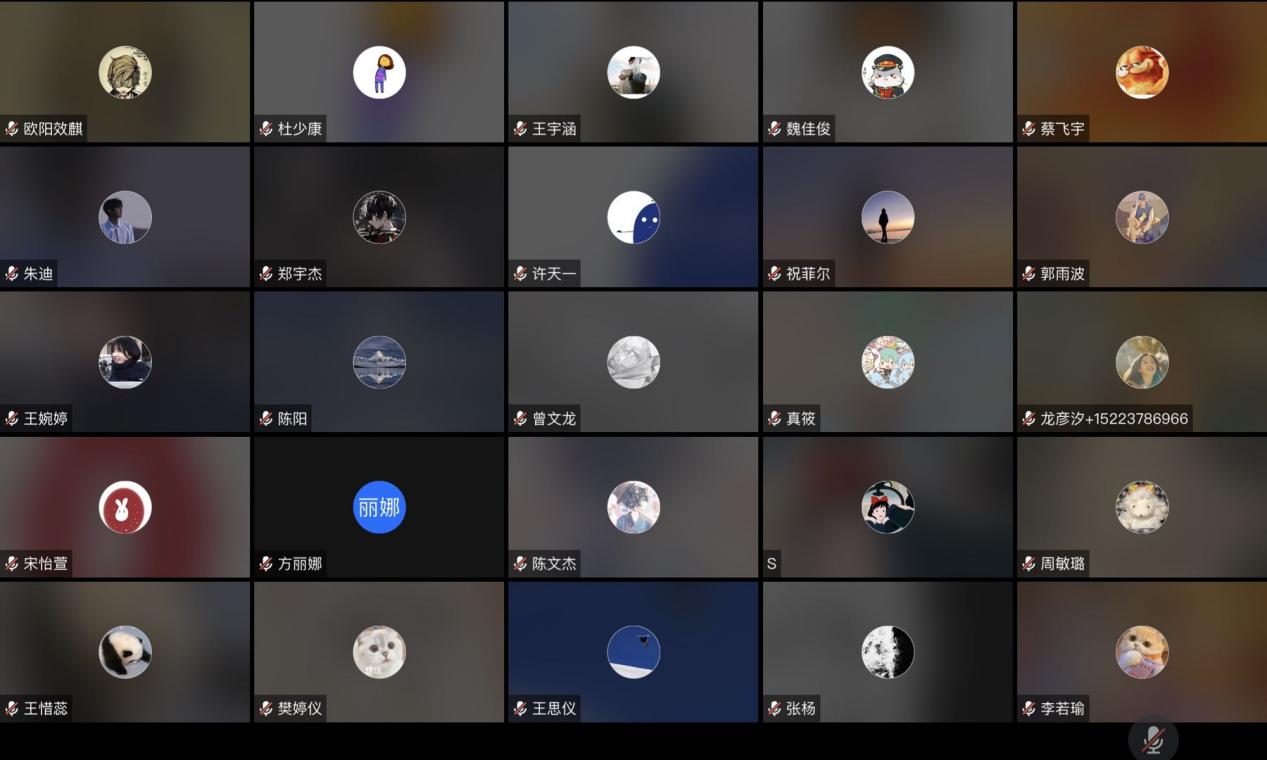Tap participant tile 郑宇杰
The height and width of the screenshot is (760, 1267).
pos(379,217)
